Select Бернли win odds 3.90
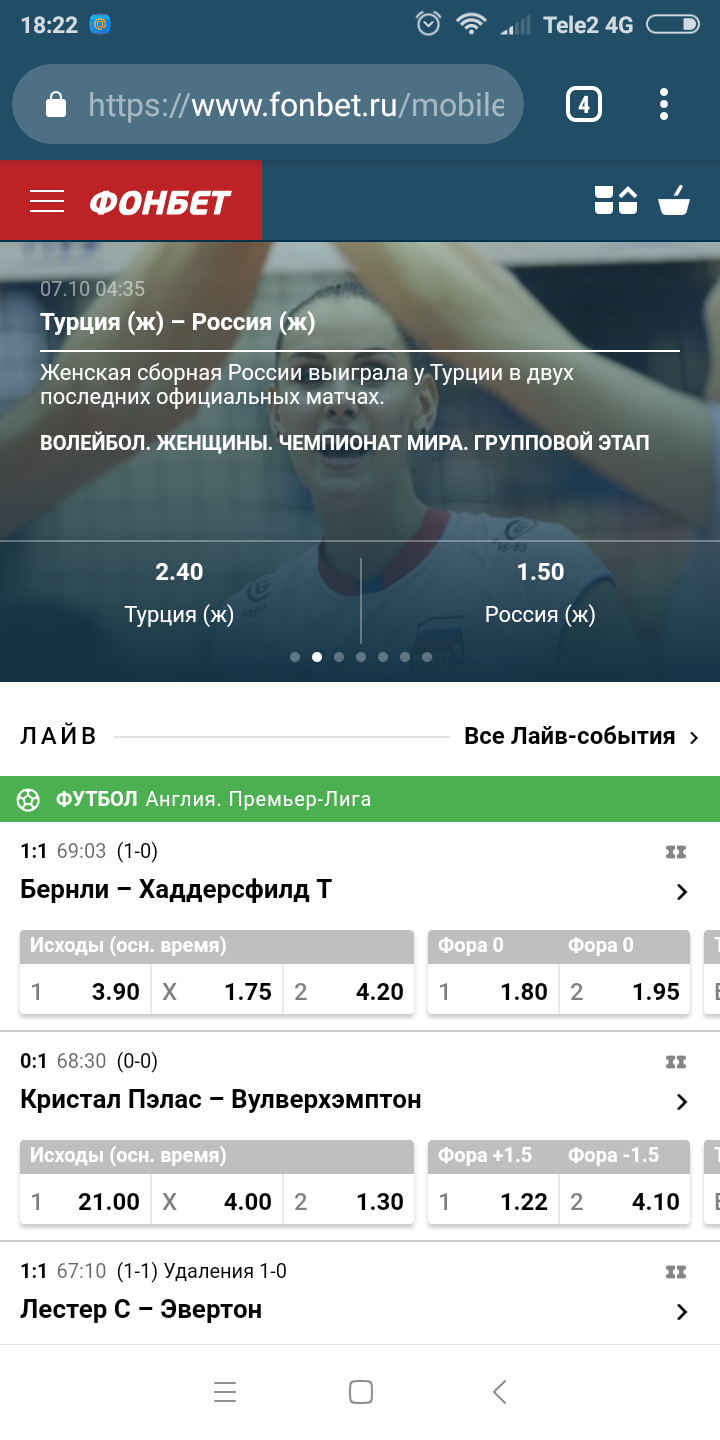 pyautogui.click(x=85, y=991)
